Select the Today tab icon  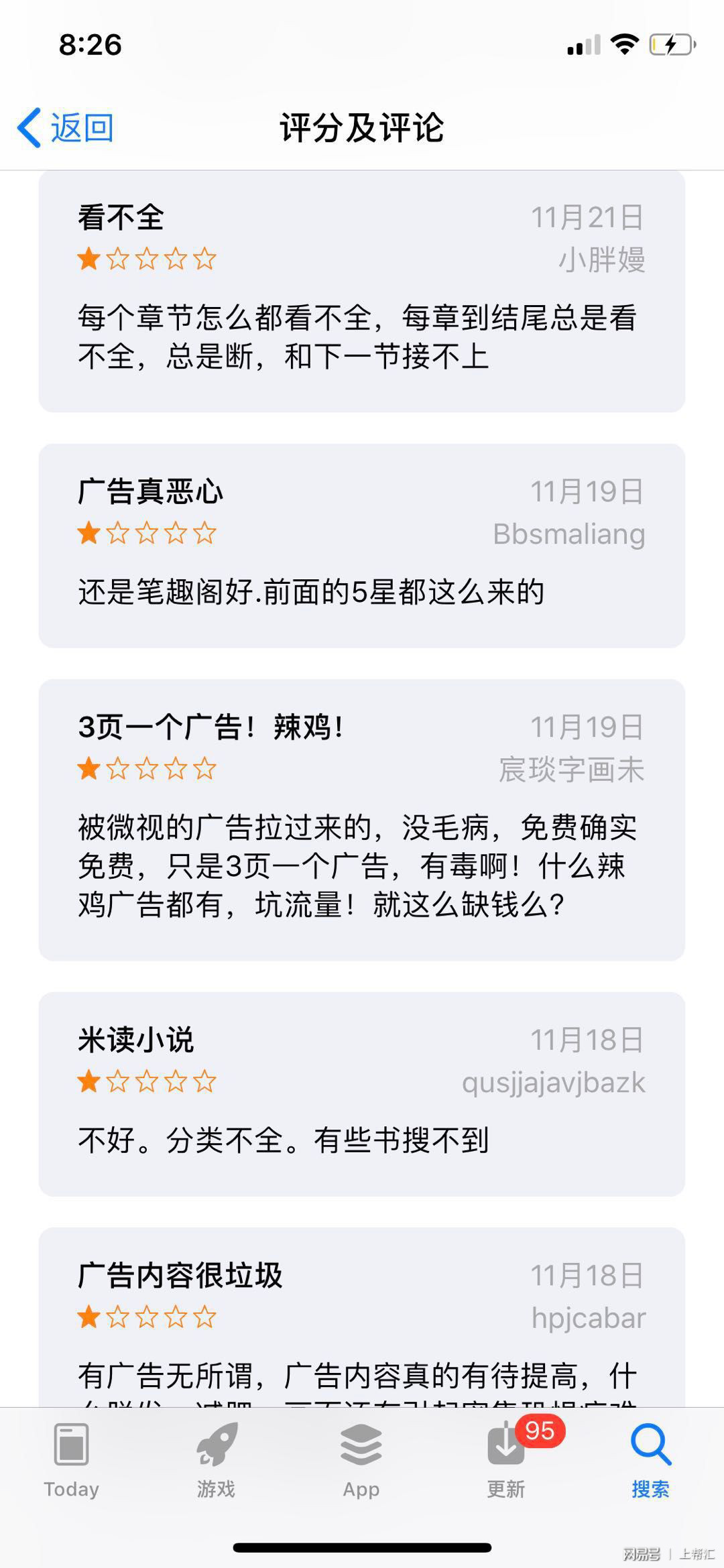coord(72,1445)
